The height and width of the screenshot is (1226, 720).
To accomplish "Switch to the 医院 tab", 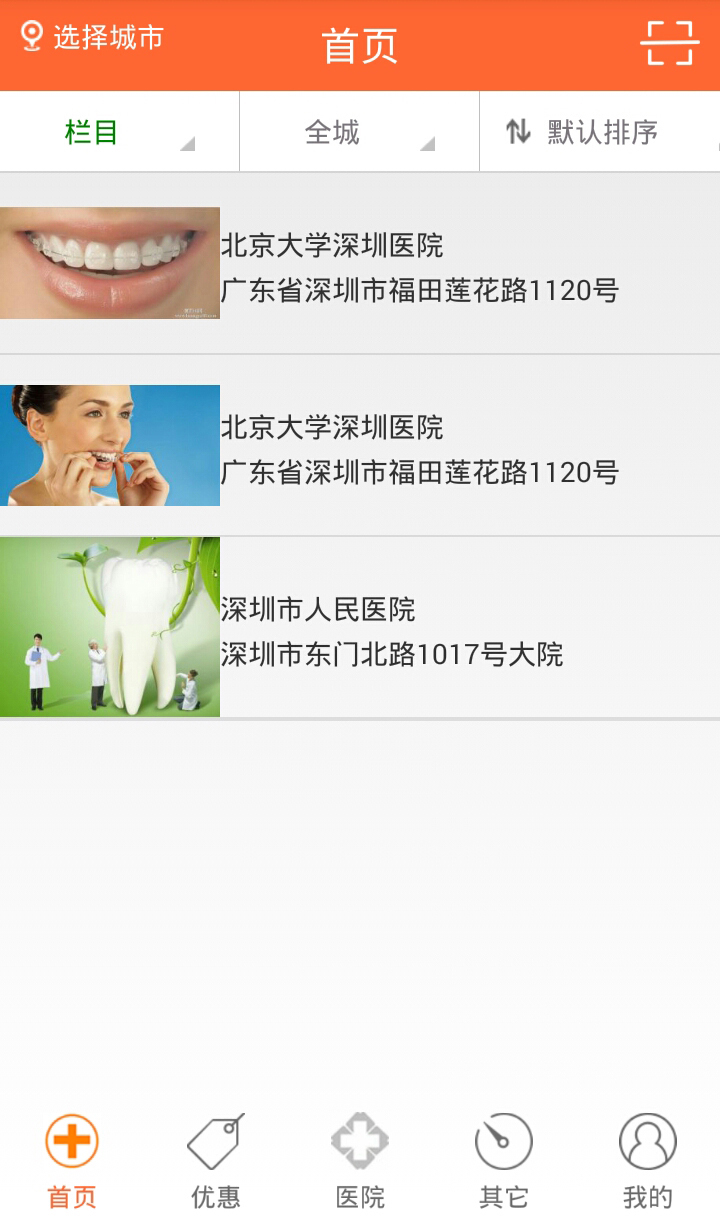I will coord(359,1160).
